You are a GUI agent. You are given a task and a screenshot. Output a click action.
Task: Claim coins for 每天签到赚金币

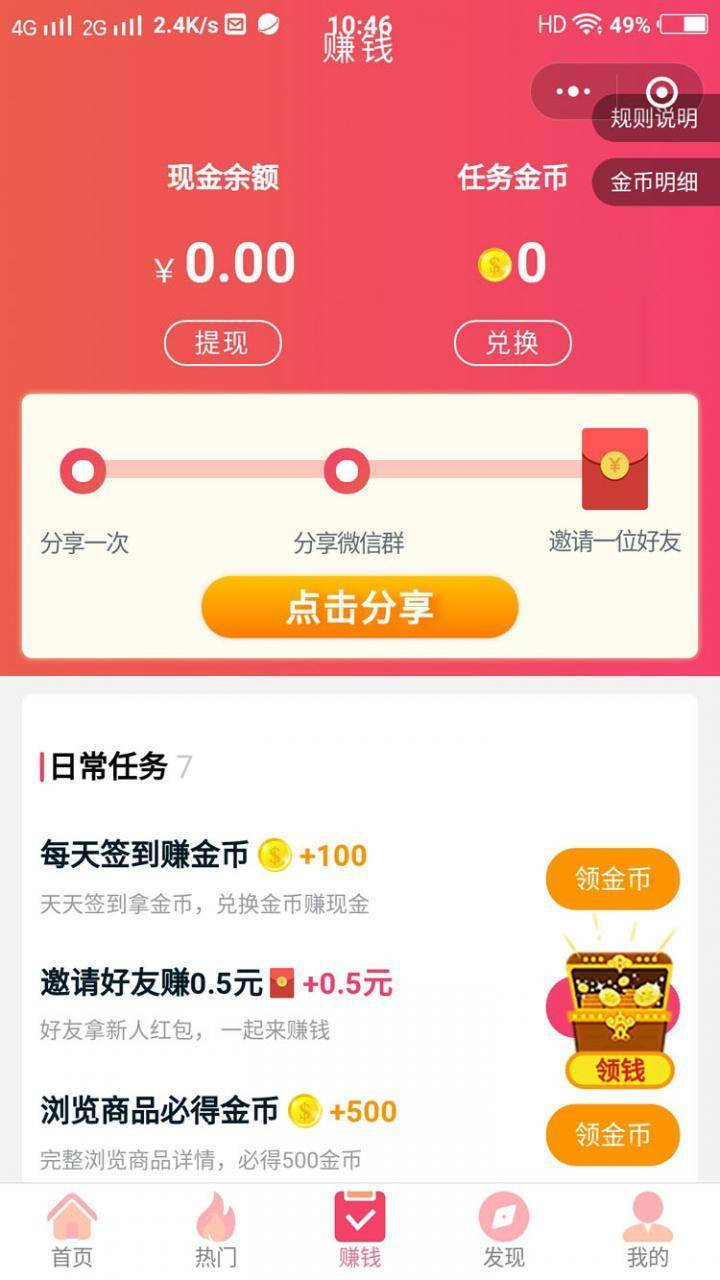tap(612, 879)
